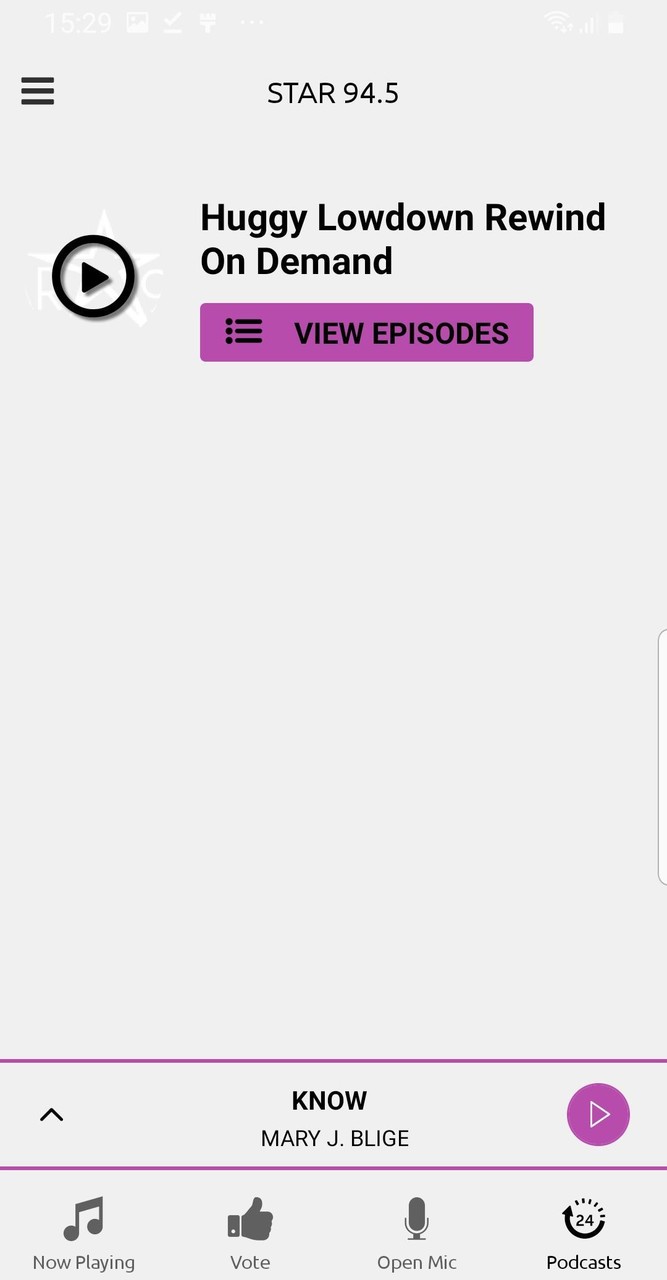Expand the mini player with the up chevron

[51, 1115]
